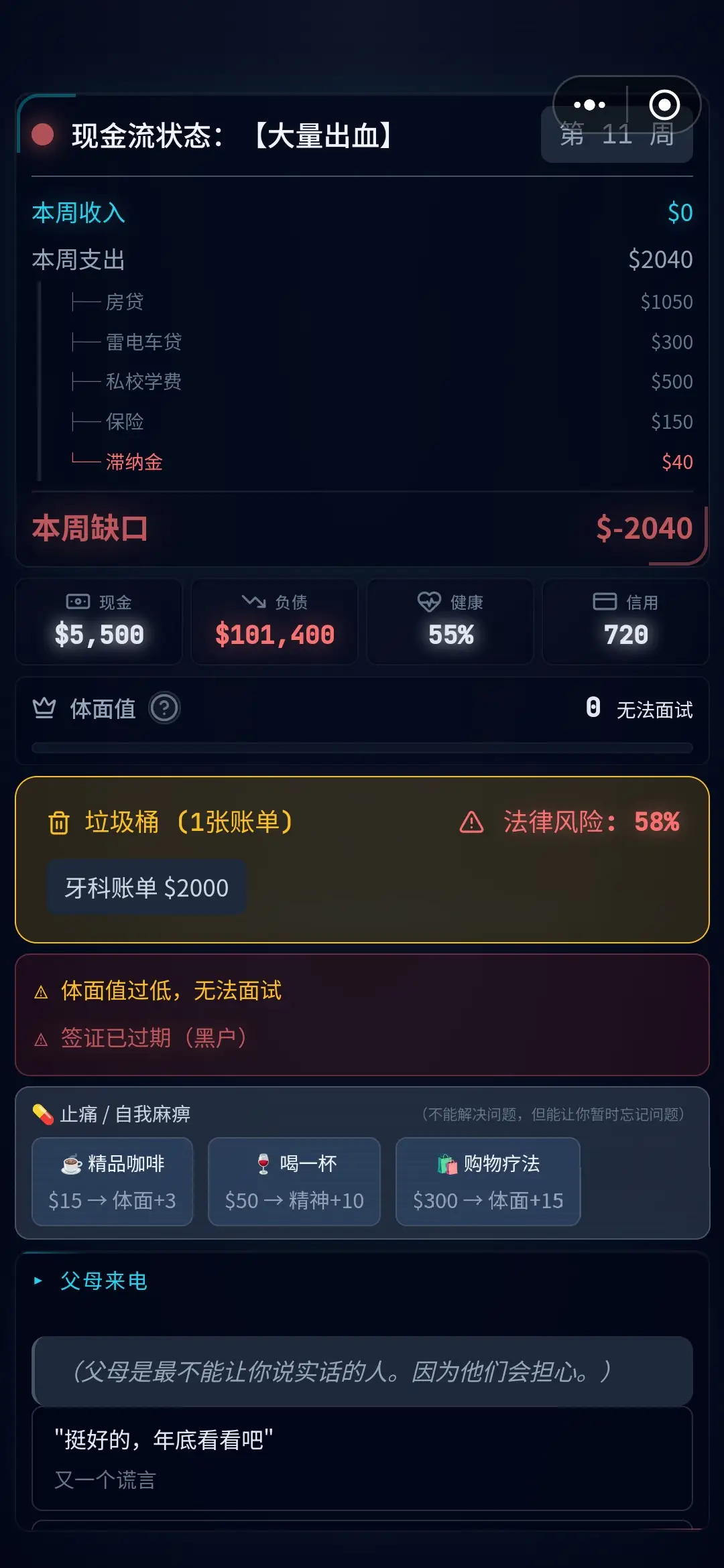724x1568 pixels.
Task: Close the mini program
Action: click(x=664, y=105)
